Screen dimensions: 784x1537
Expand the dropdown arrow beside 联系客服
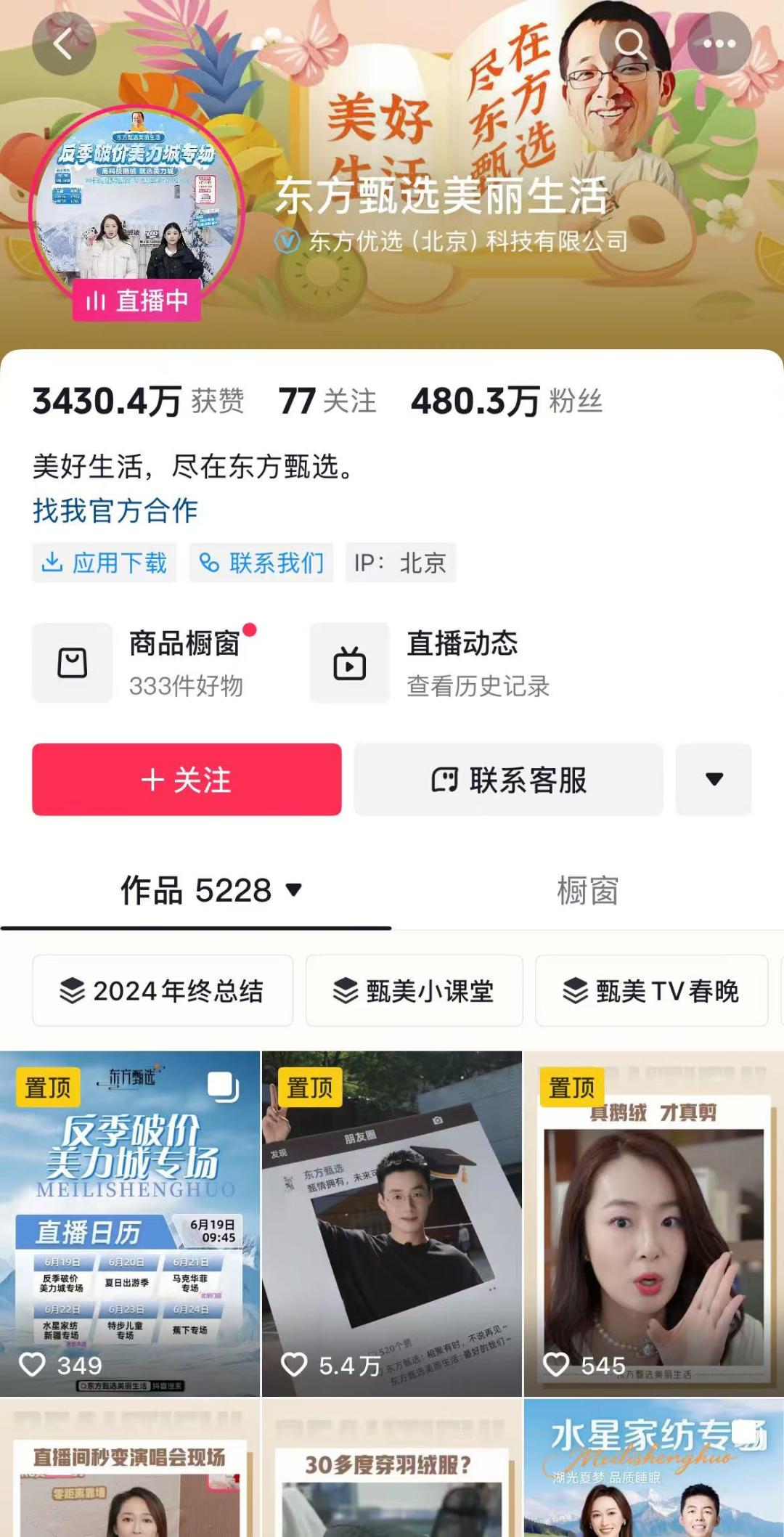point(714,780)
